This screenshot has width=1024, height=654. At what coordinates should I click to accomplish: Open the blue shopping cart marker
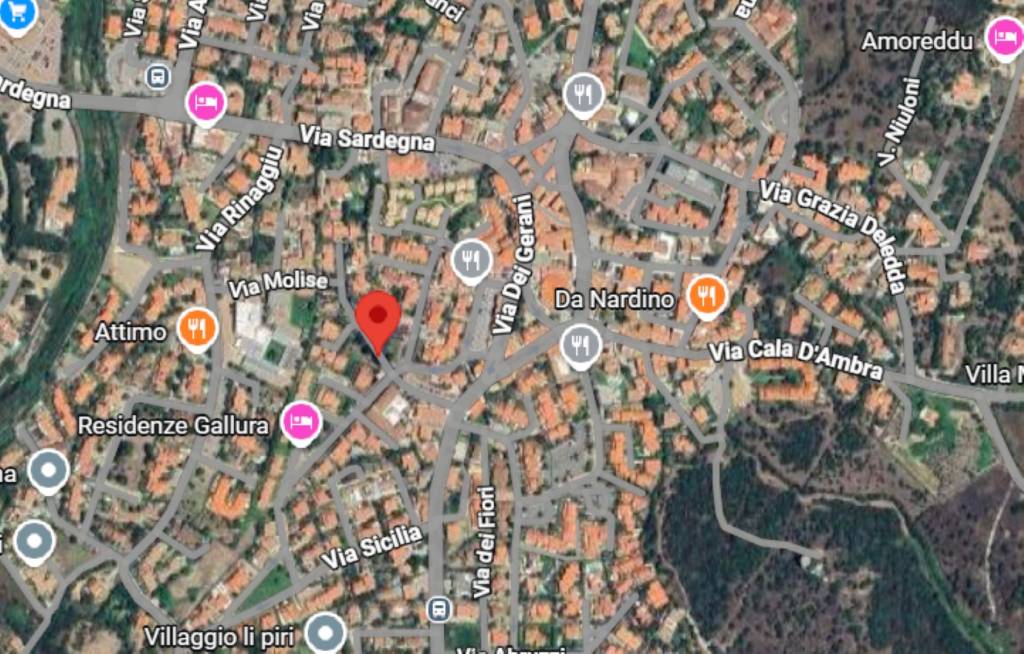click(x=18, y=12)
